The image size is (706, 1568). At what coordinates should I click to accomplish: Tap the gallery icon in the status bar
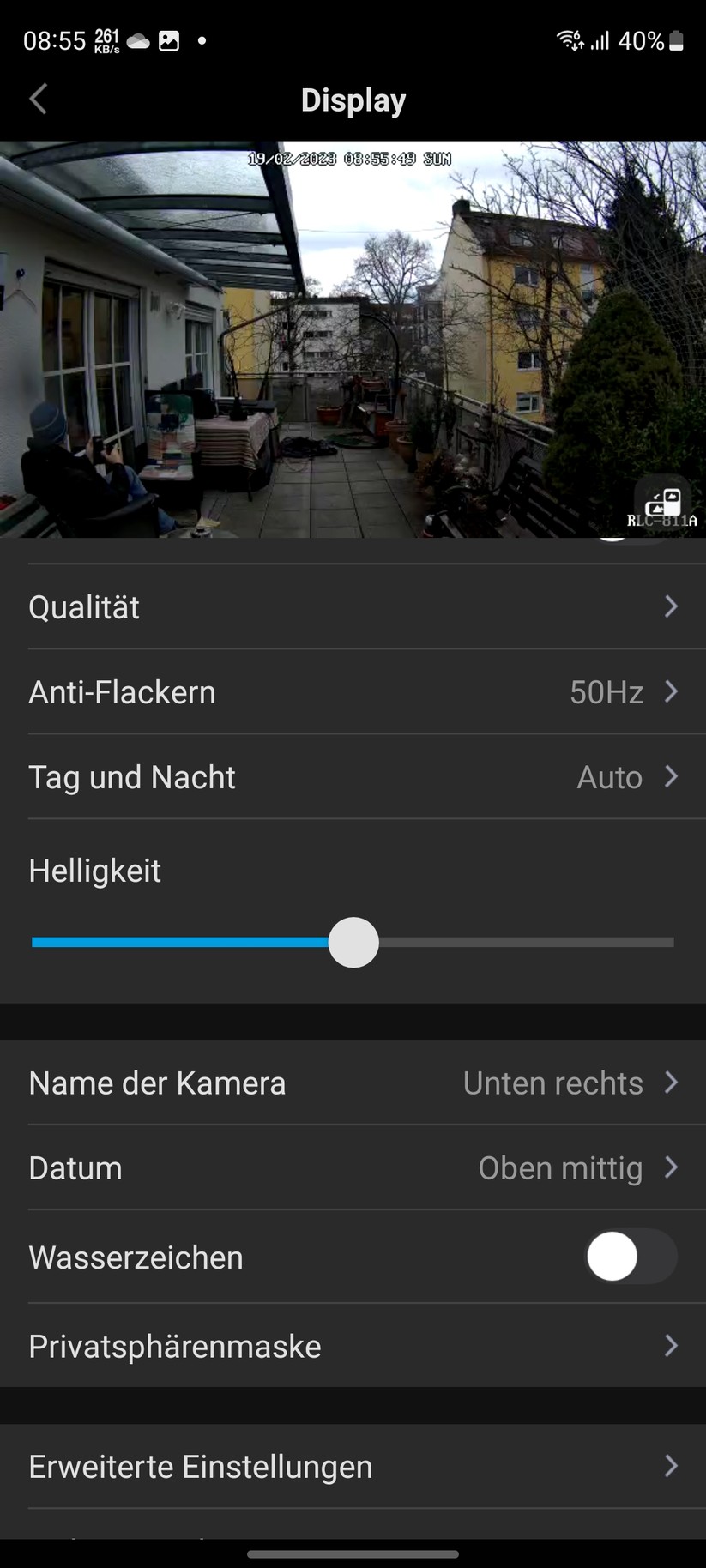(x=168, y=39)
